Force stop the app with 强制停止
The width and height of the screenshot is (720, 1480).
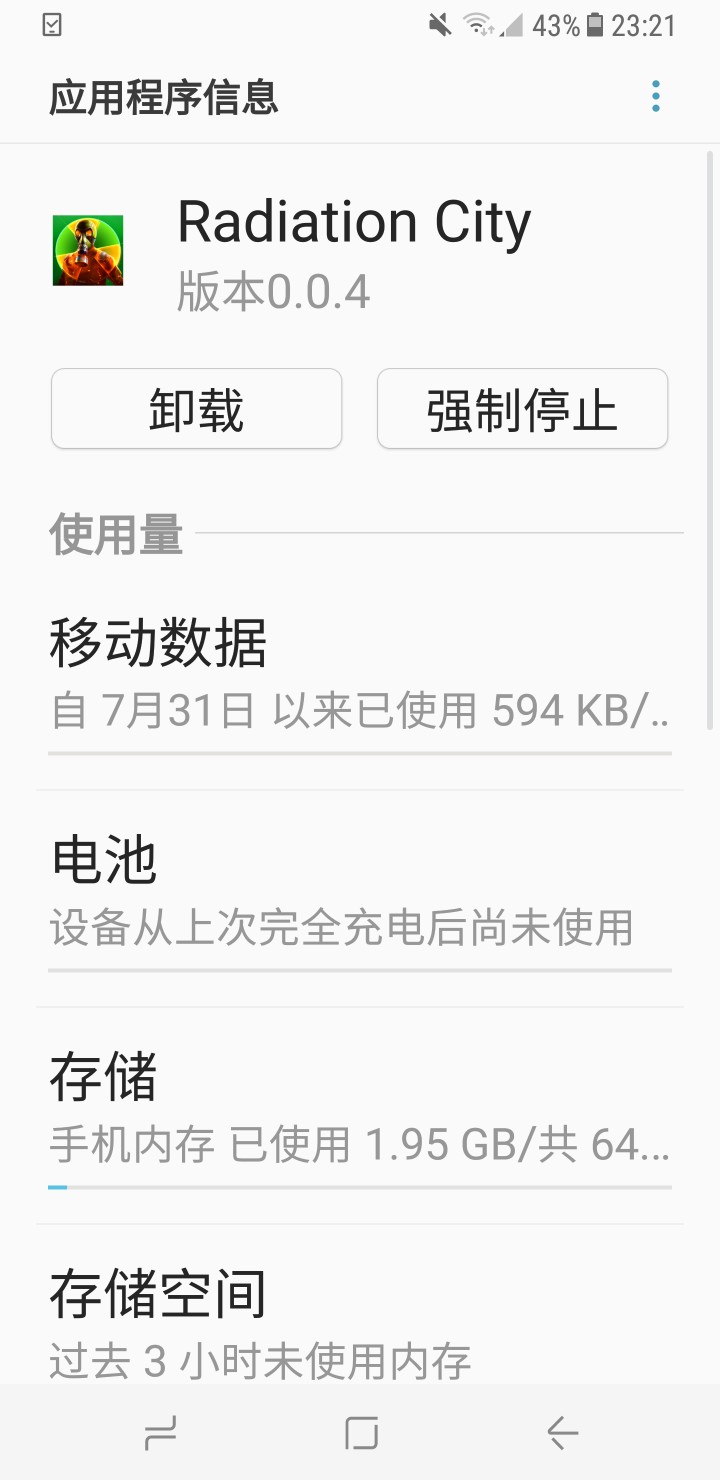[x=522, y=409]
